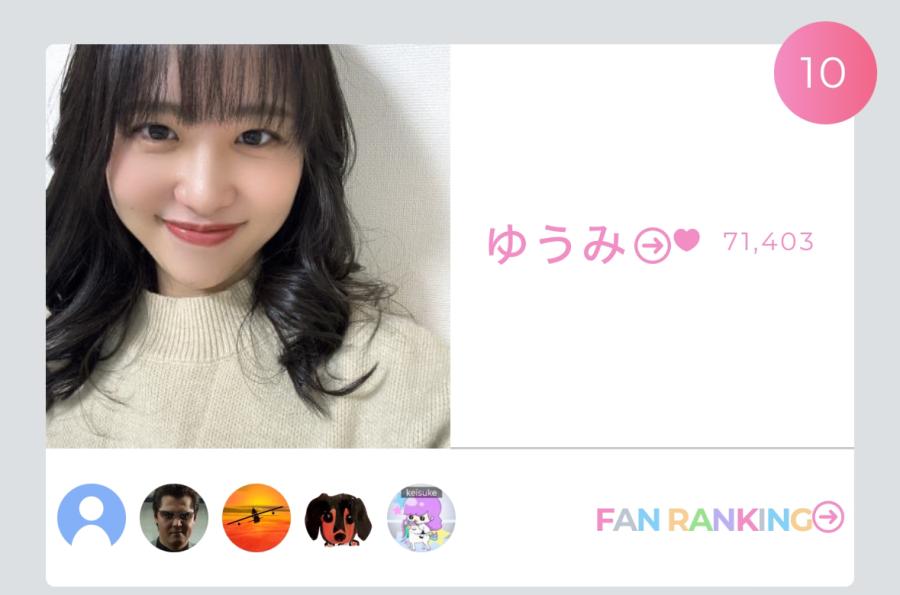Open the fan avatar showing a man in glasses
Screen dimensions: 900x595
coord(174,517)
